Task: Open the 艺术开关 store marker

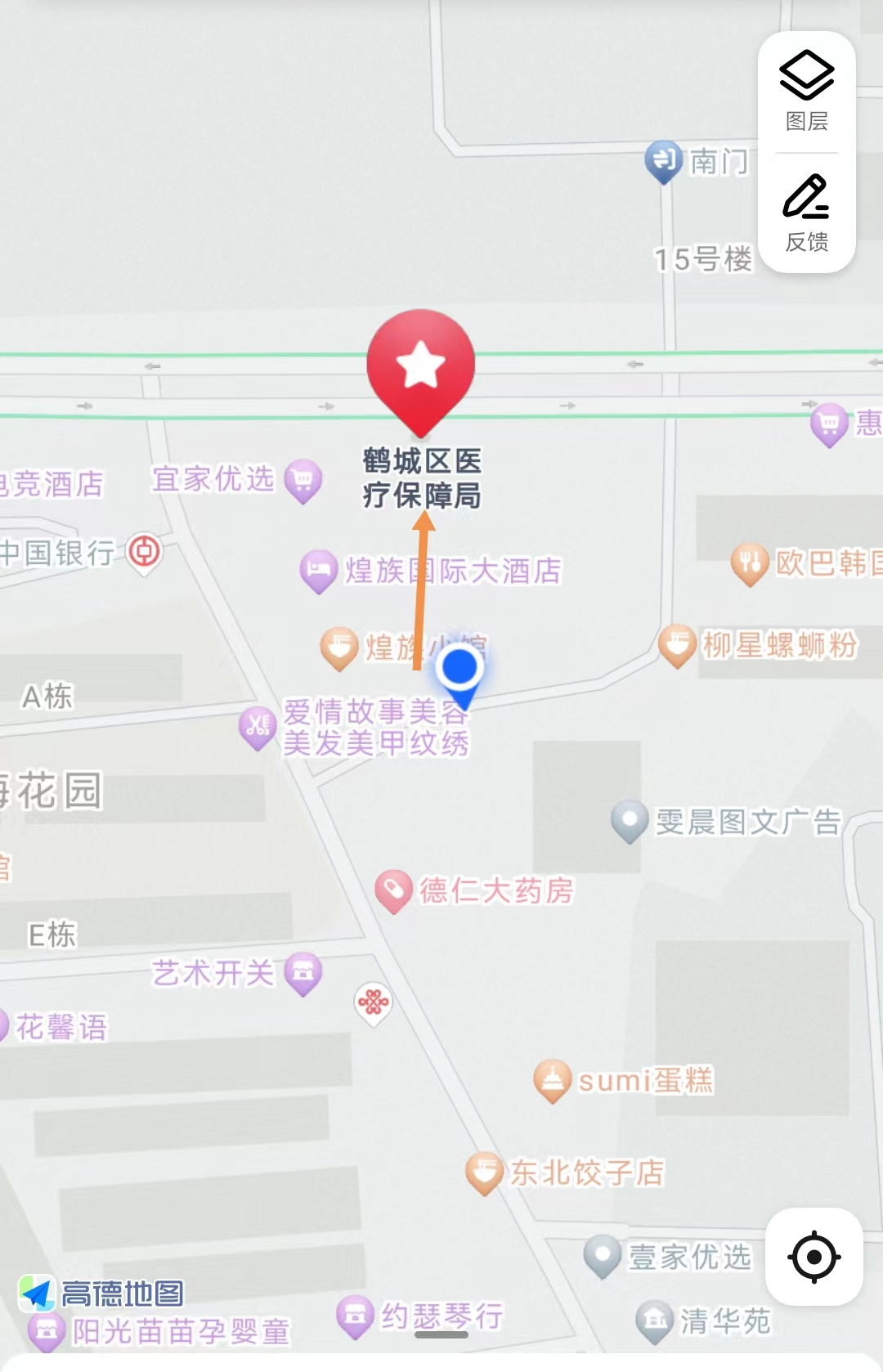Action: [303, 972]
